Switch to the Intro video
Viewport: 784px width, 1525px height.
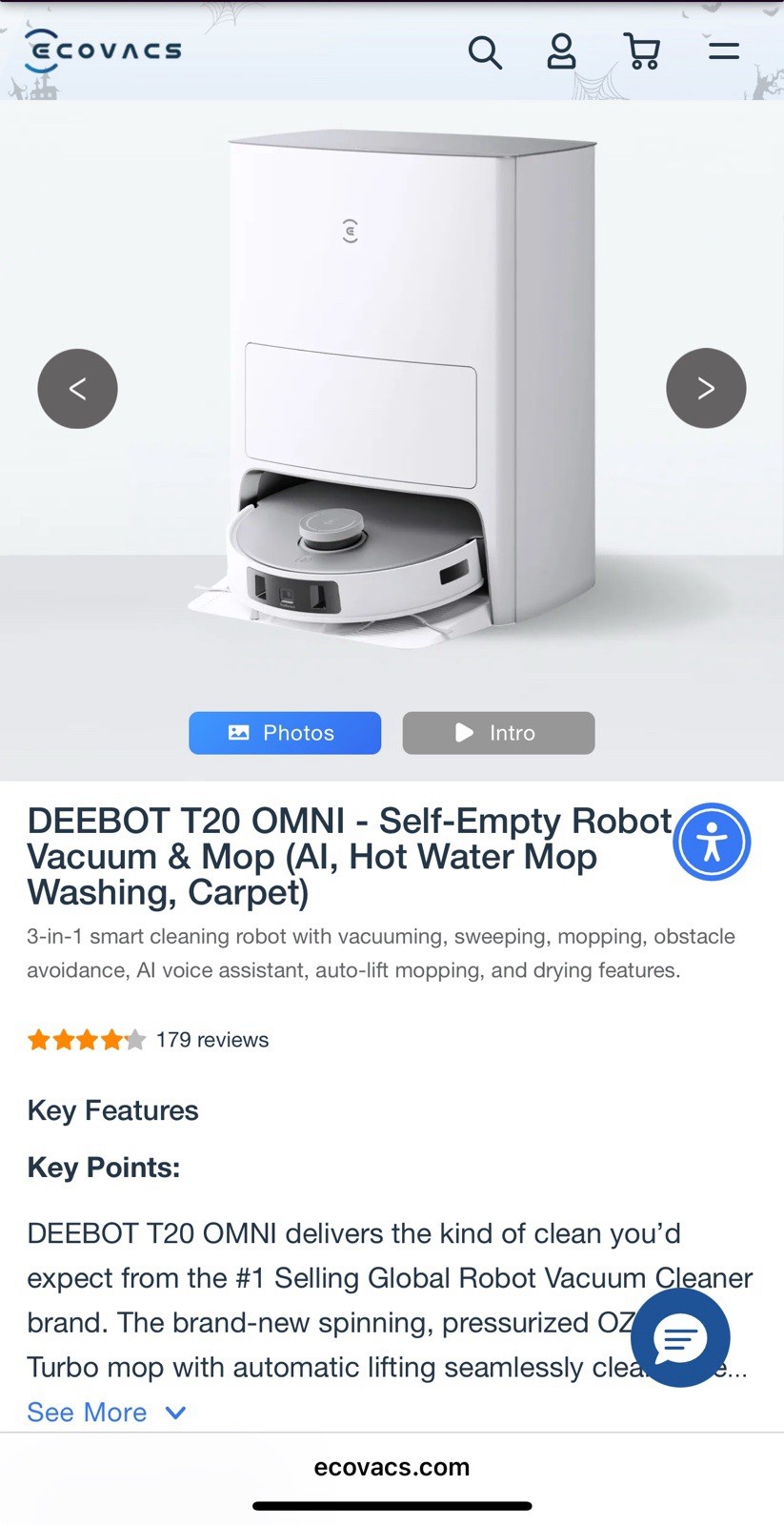[498, 733]
